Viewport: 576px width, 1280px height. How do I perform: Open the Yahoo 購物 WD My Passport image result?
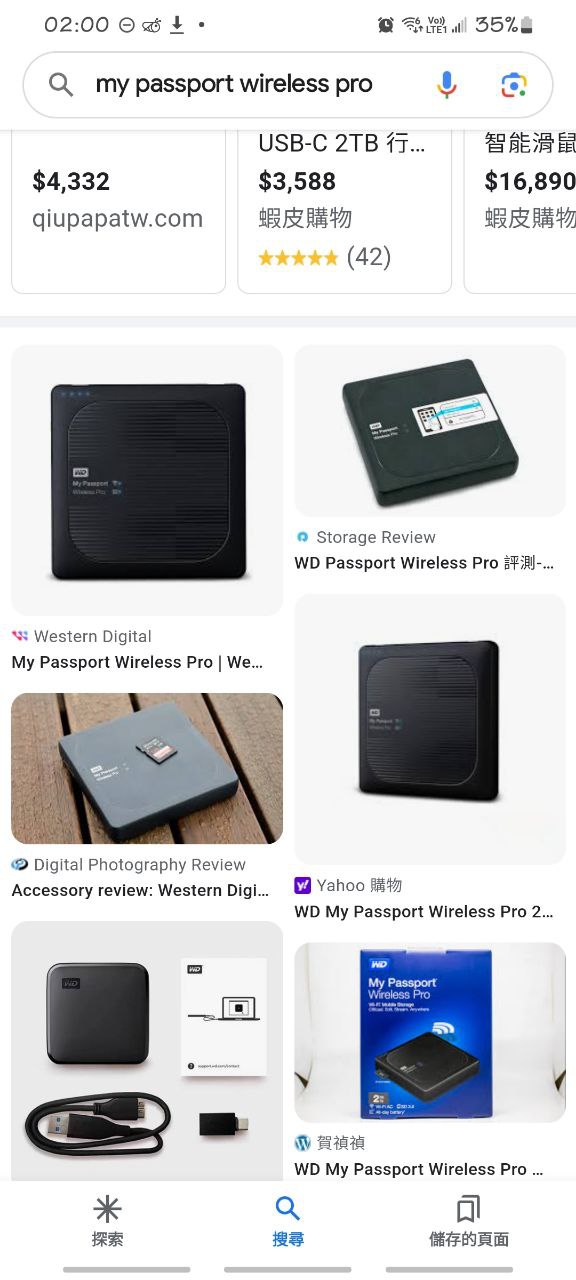click(x=430, y=729)
